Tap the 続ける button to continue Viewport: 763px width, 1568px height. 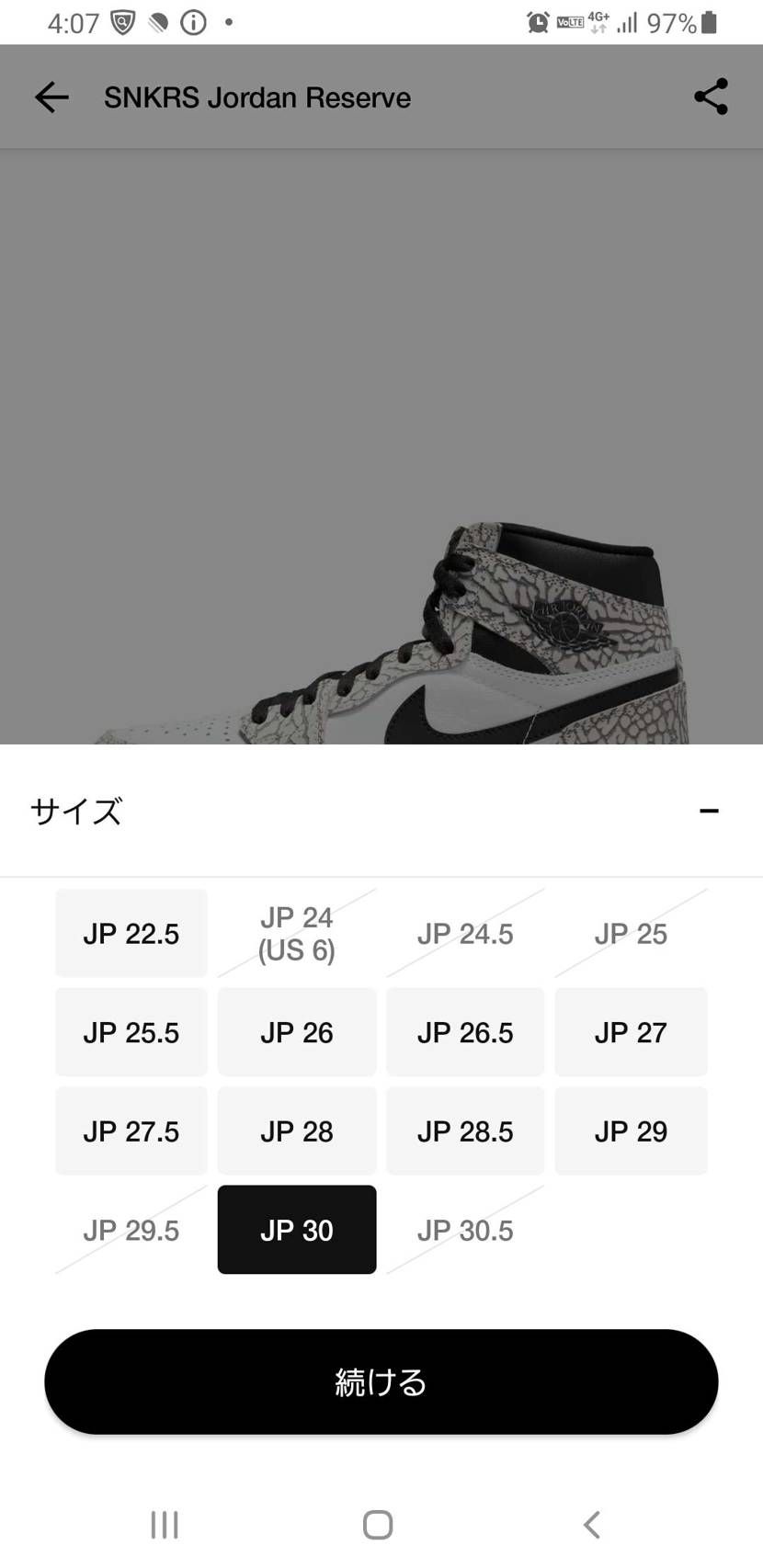click(381, 1381)
